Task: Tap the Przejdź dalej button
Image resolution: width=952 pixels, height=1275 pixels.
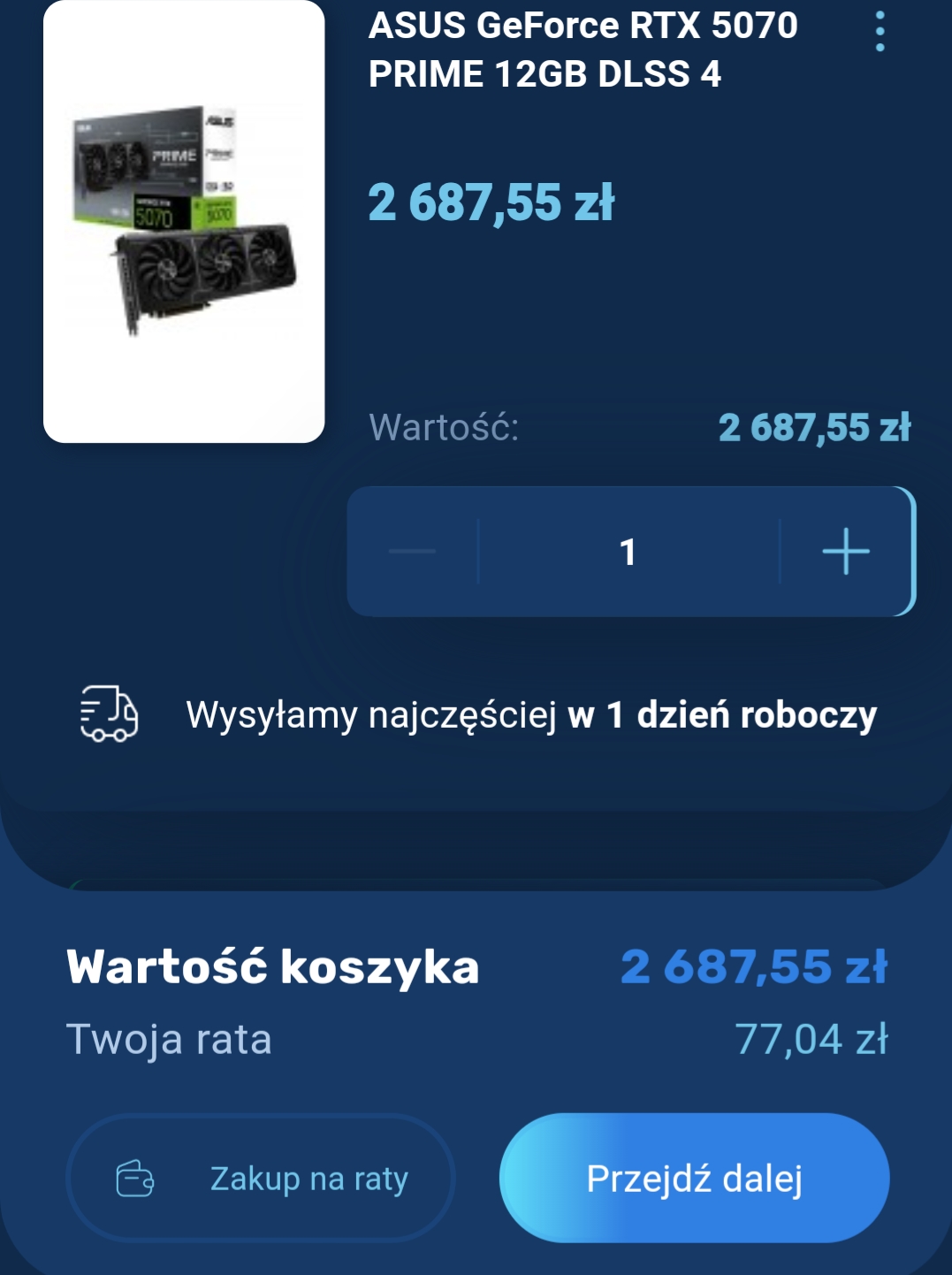Action: [x=694, y=1178]
